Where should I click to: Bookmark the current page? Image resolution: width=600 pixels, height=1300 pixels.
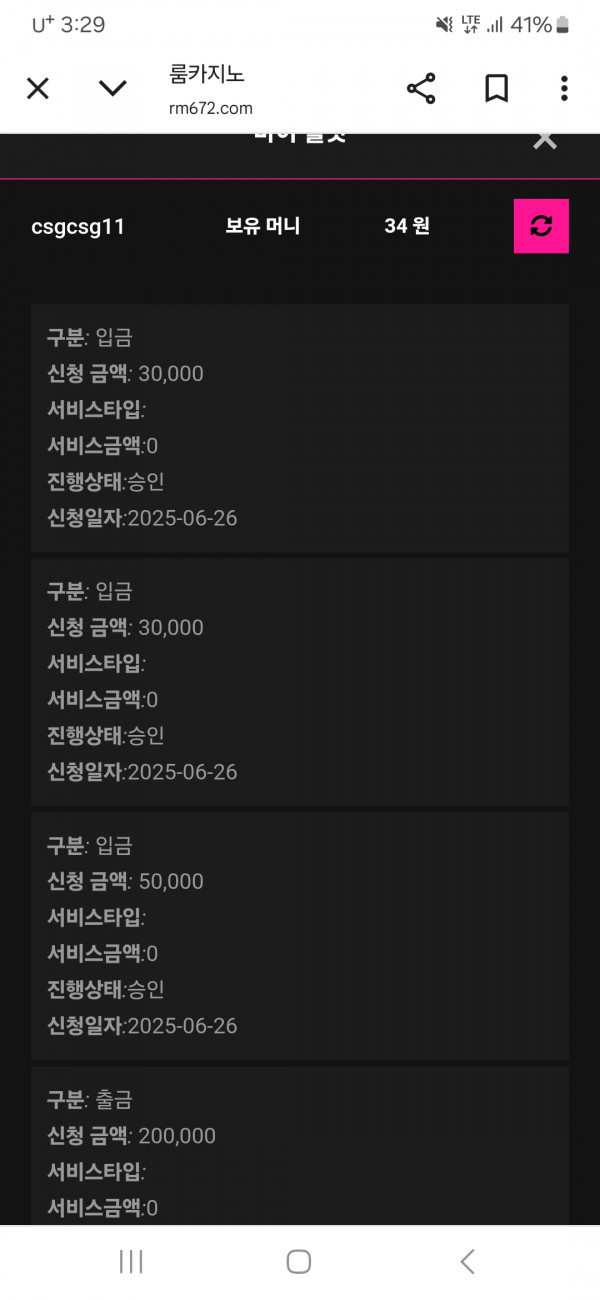(x=496, y=89)
